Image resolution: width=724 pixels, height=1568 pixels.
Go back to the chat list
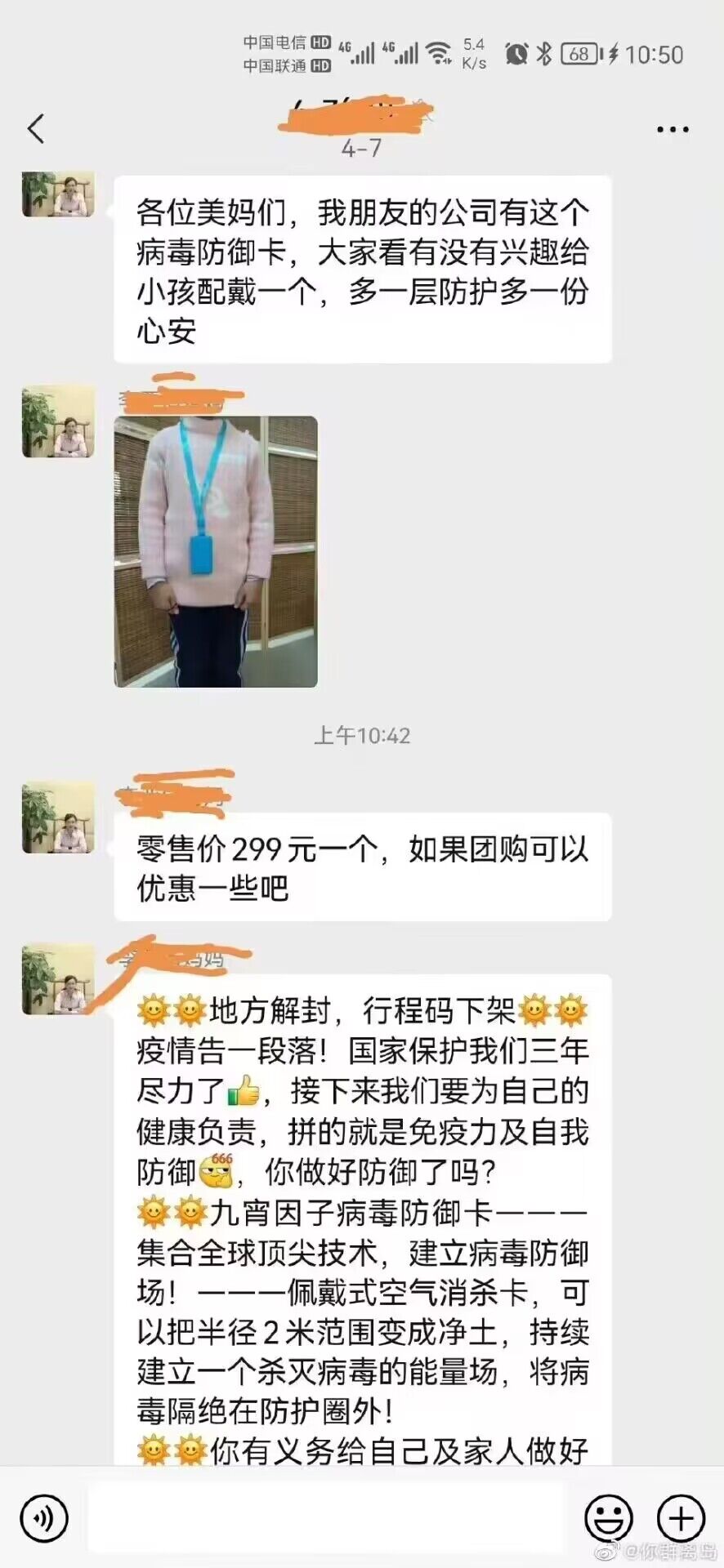click(36, 129)
